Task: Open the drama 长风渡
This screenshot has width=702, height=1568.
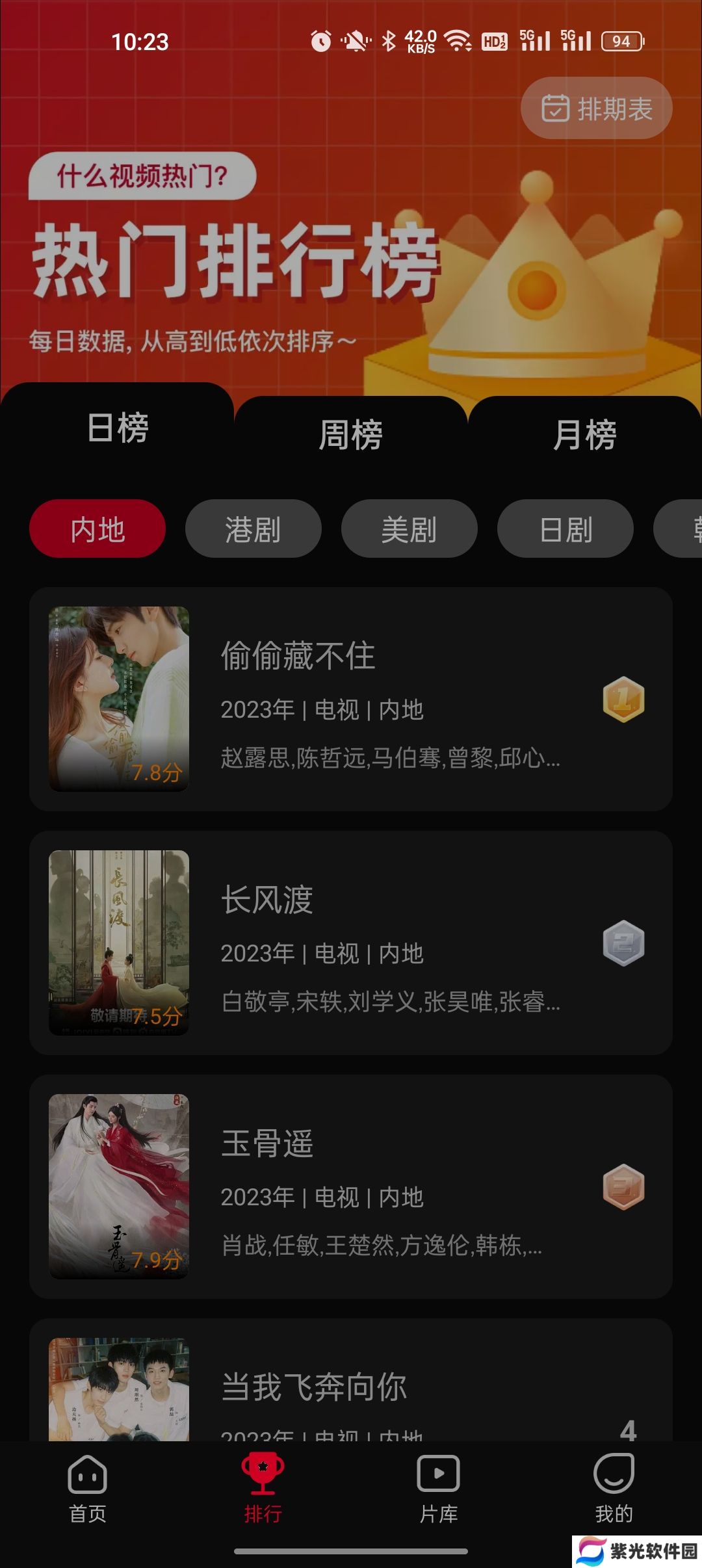Action: coord(350,943)
